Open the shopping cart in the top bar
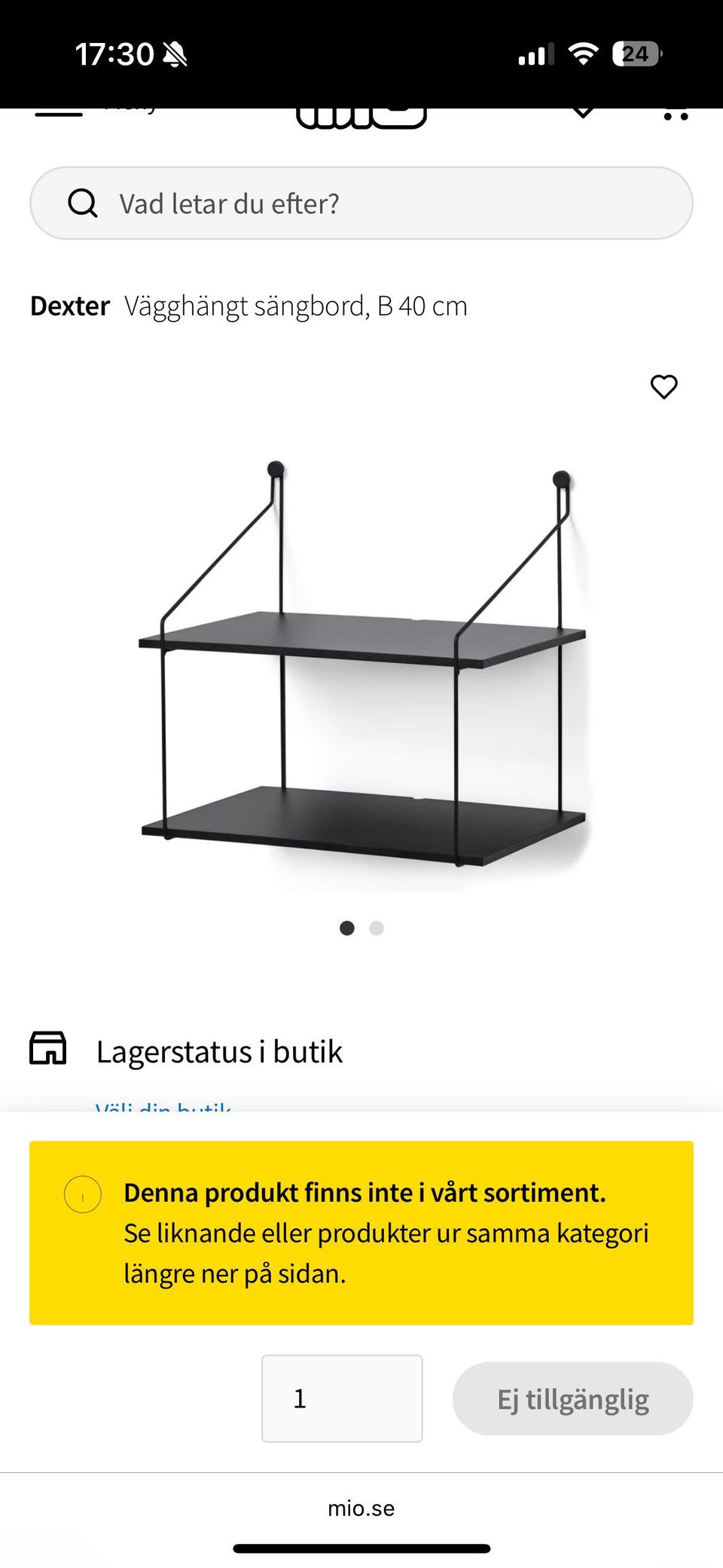This screenshot has width=723, height=1568. 676,113
